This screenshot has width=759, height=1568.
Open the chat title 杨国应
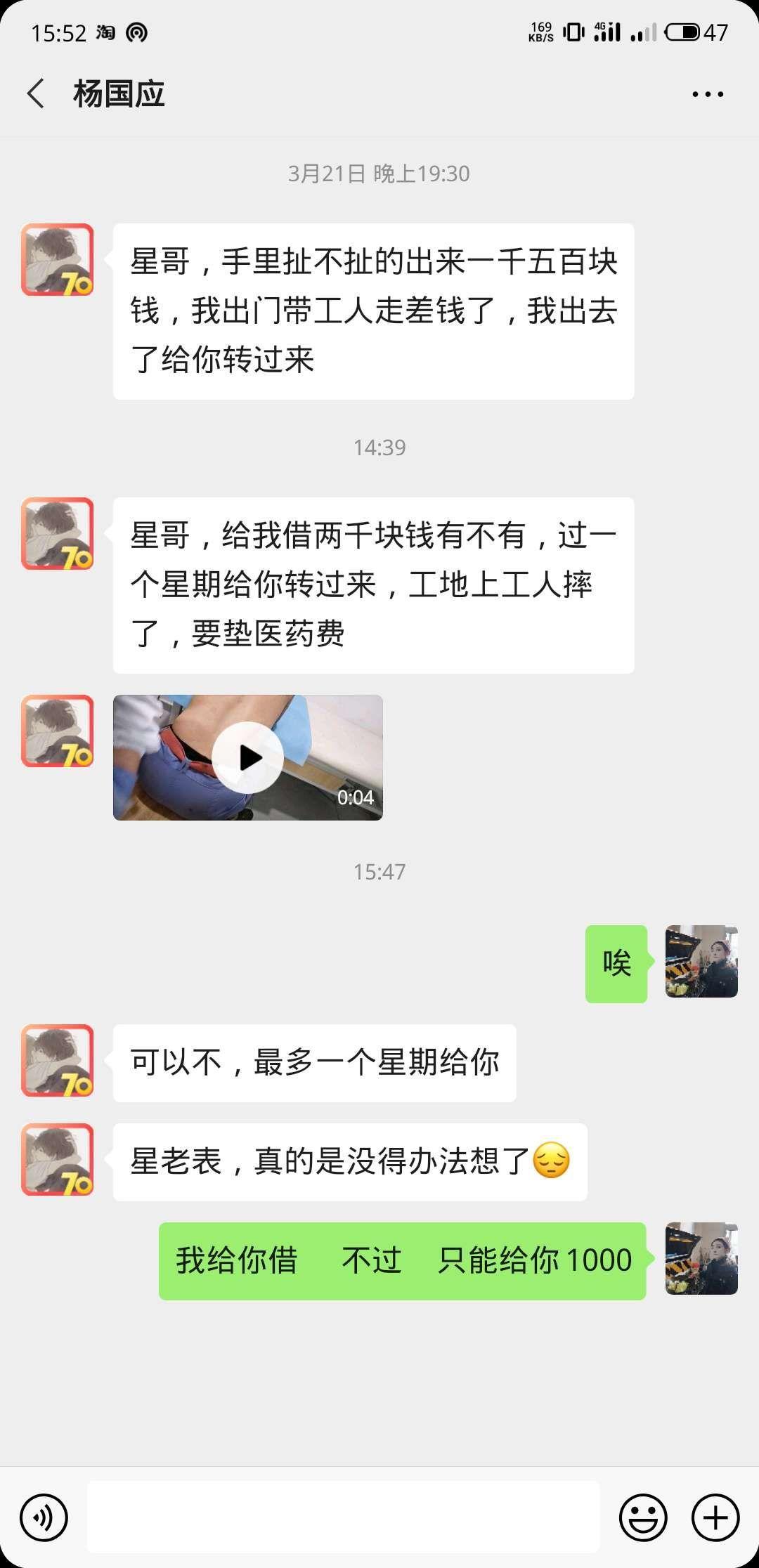point(119,93)
